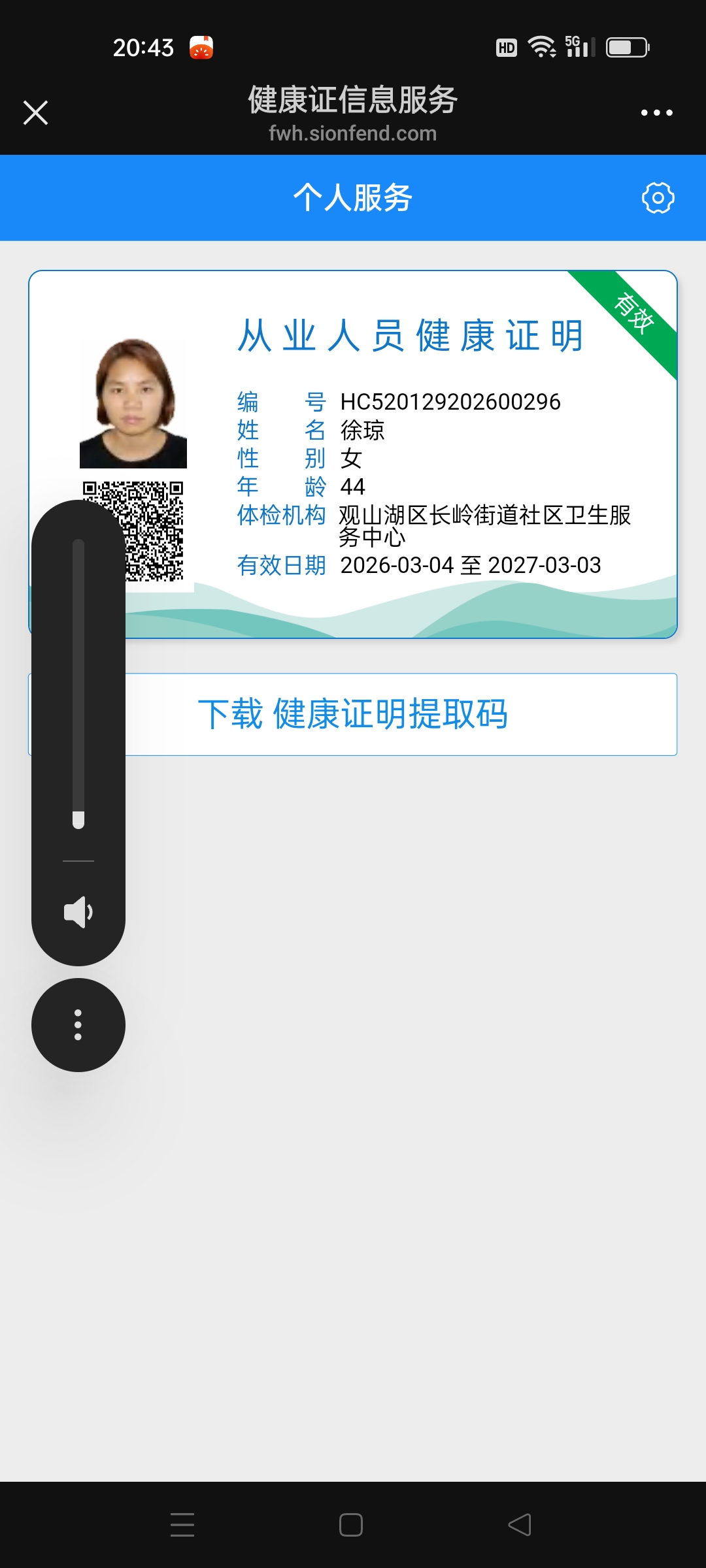Tap the volume slider track to set the level
Image resolution: width=706 pixels, height=1568 pixels.
pyautogui.click(x=78, y=679)
